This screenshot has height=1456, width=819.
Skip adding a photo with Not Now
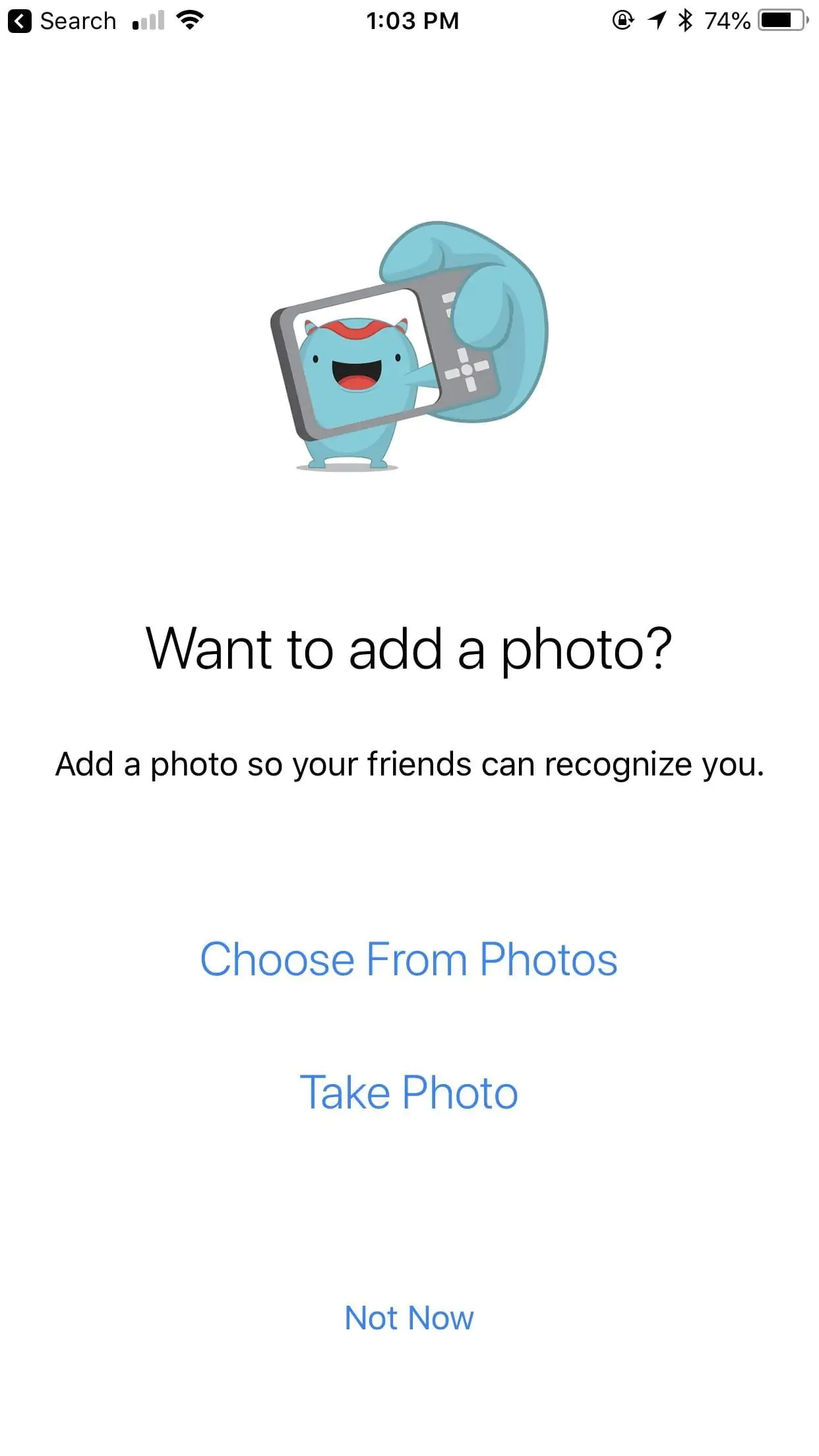(409, 1318)
